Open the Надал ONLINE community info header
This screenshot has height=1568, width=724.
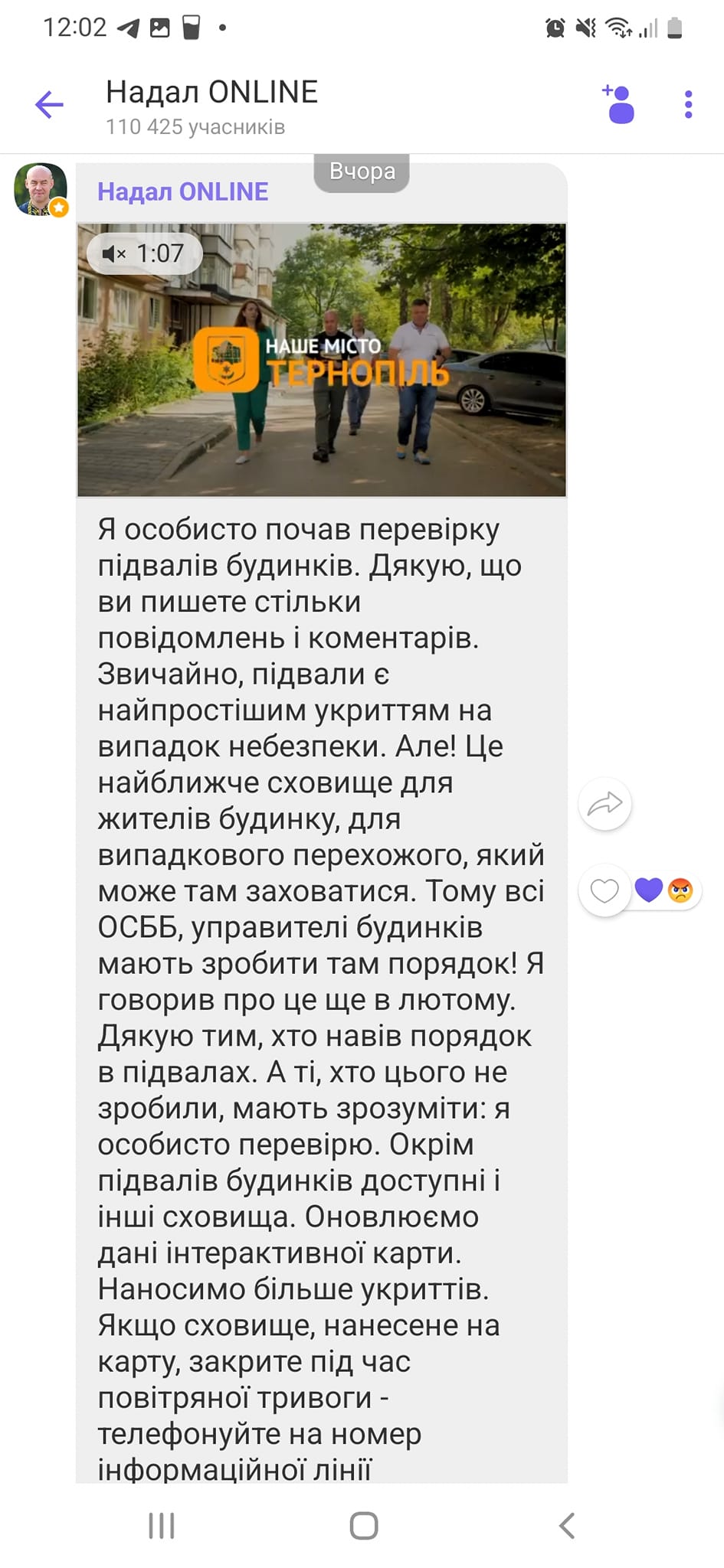click(212, 106)
